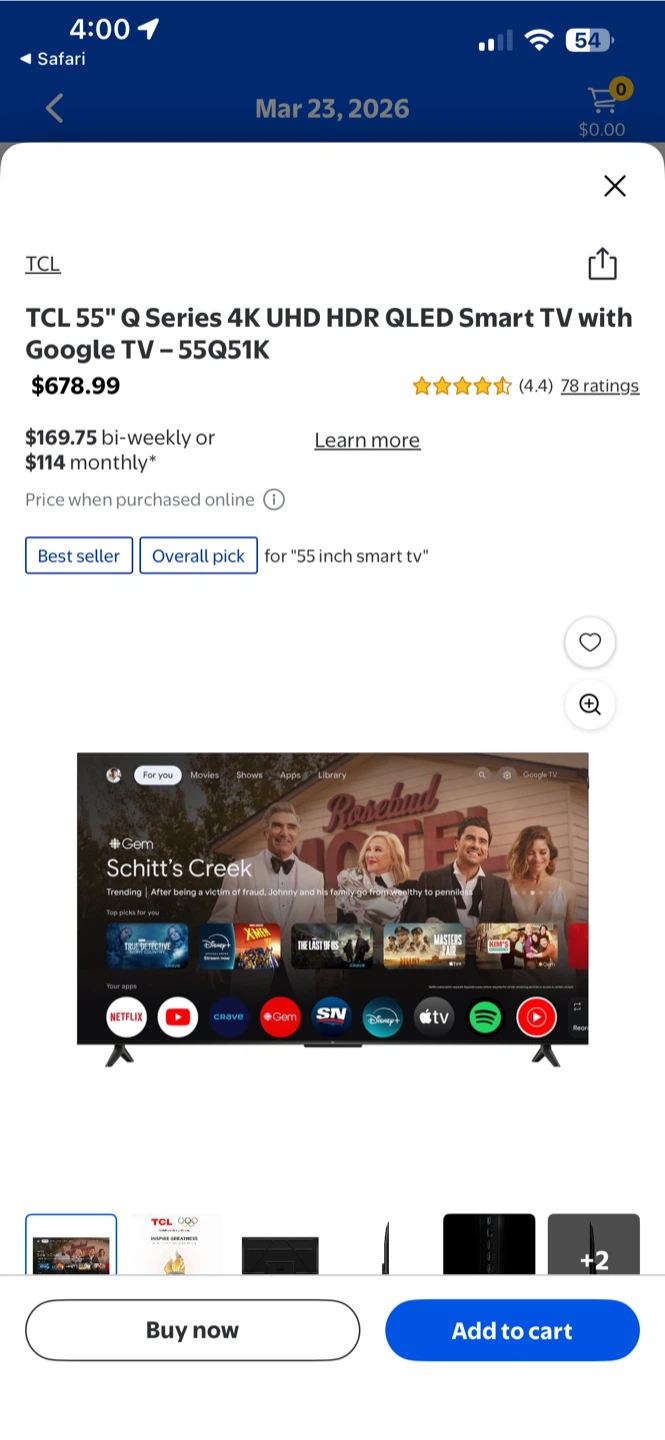Go back with the top arrow
Screen dimensions: 665x1440
(55, 108)
